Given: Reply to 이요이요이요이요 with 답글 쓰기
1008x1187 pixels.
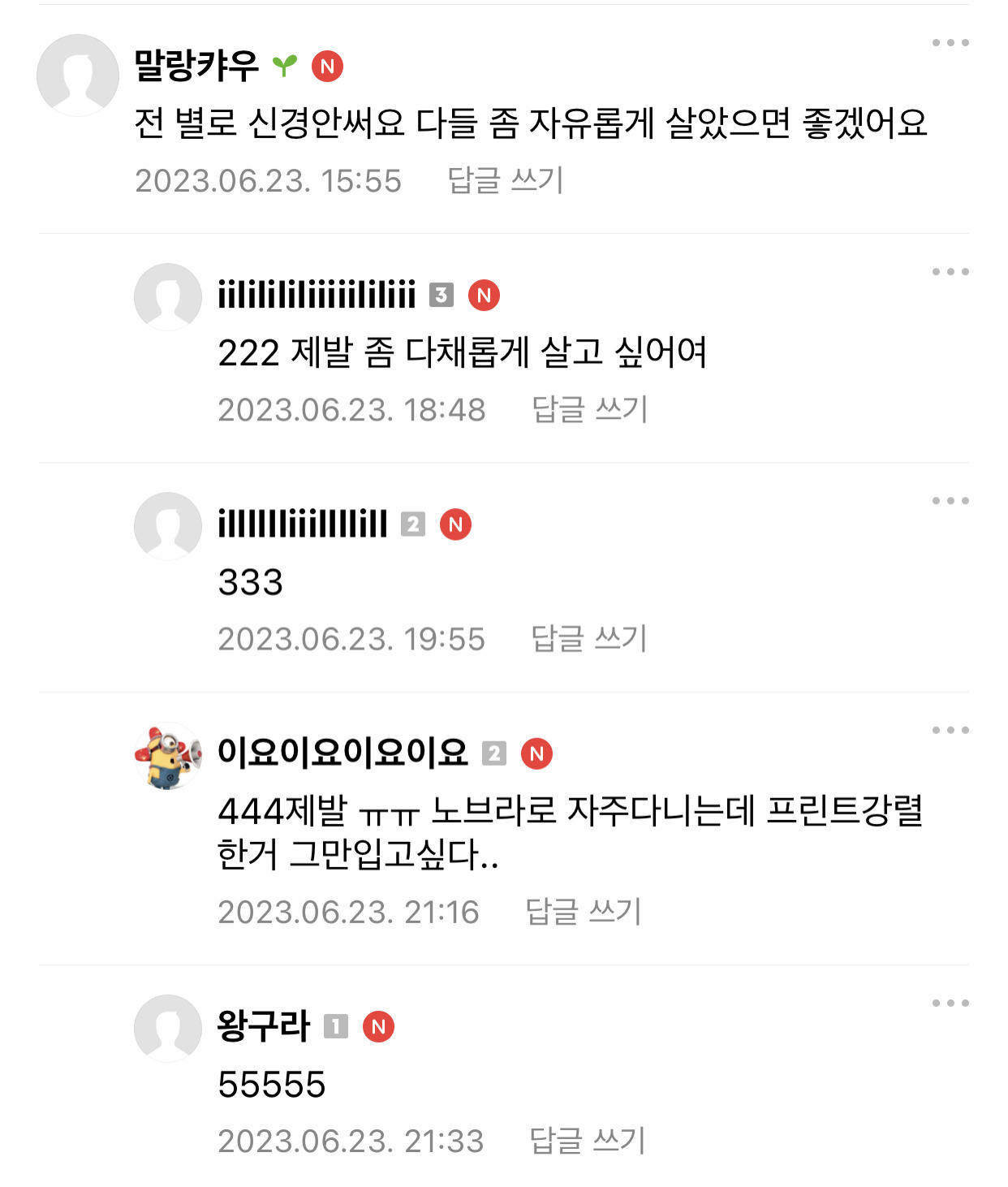Looking at the screenshot, I should click(583, 912).
